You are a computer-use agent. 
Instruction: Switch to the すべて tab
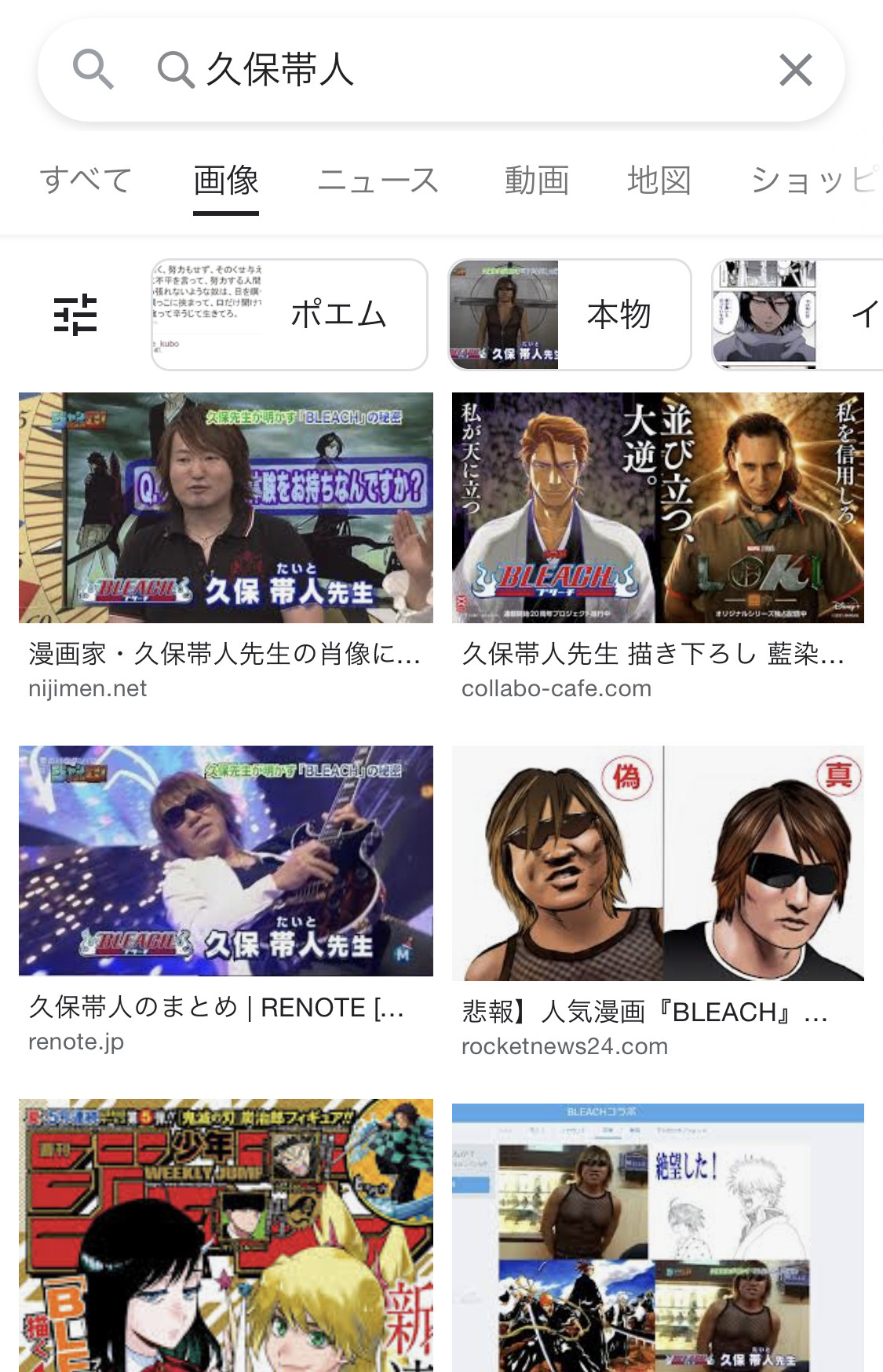[86, 181]
